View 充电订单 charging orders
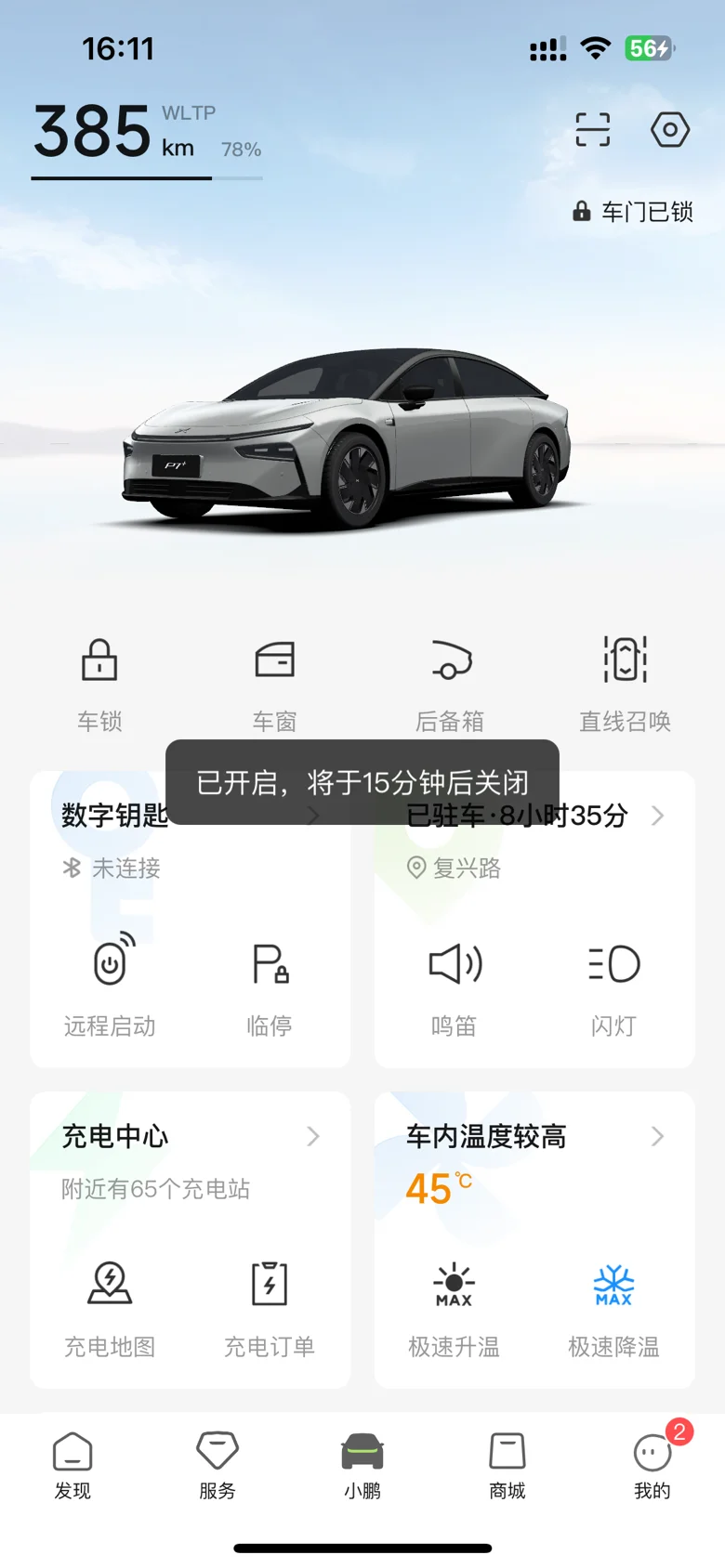725x1568 pixels. click(270, 1310)
